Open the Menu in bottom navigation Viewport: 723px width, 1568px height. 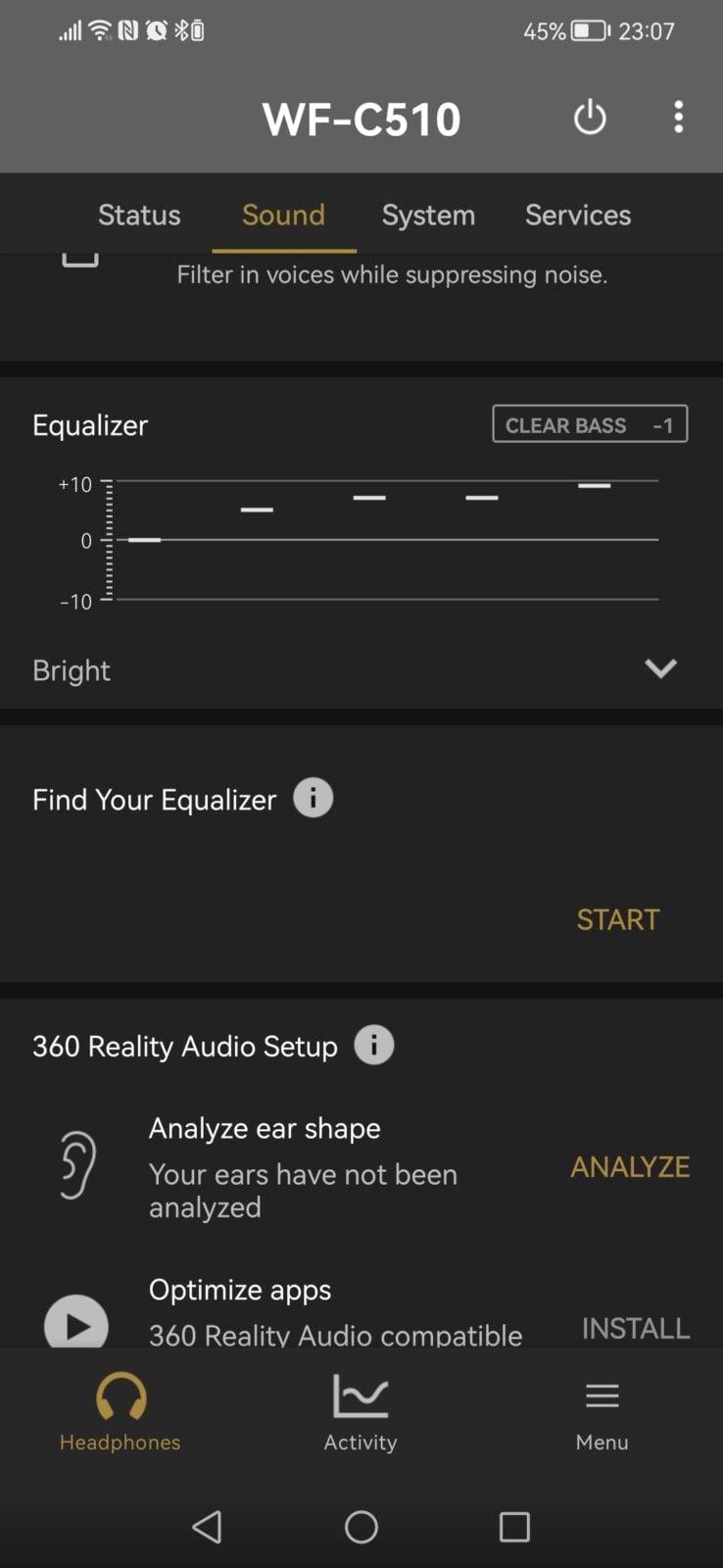point(602,1411)
